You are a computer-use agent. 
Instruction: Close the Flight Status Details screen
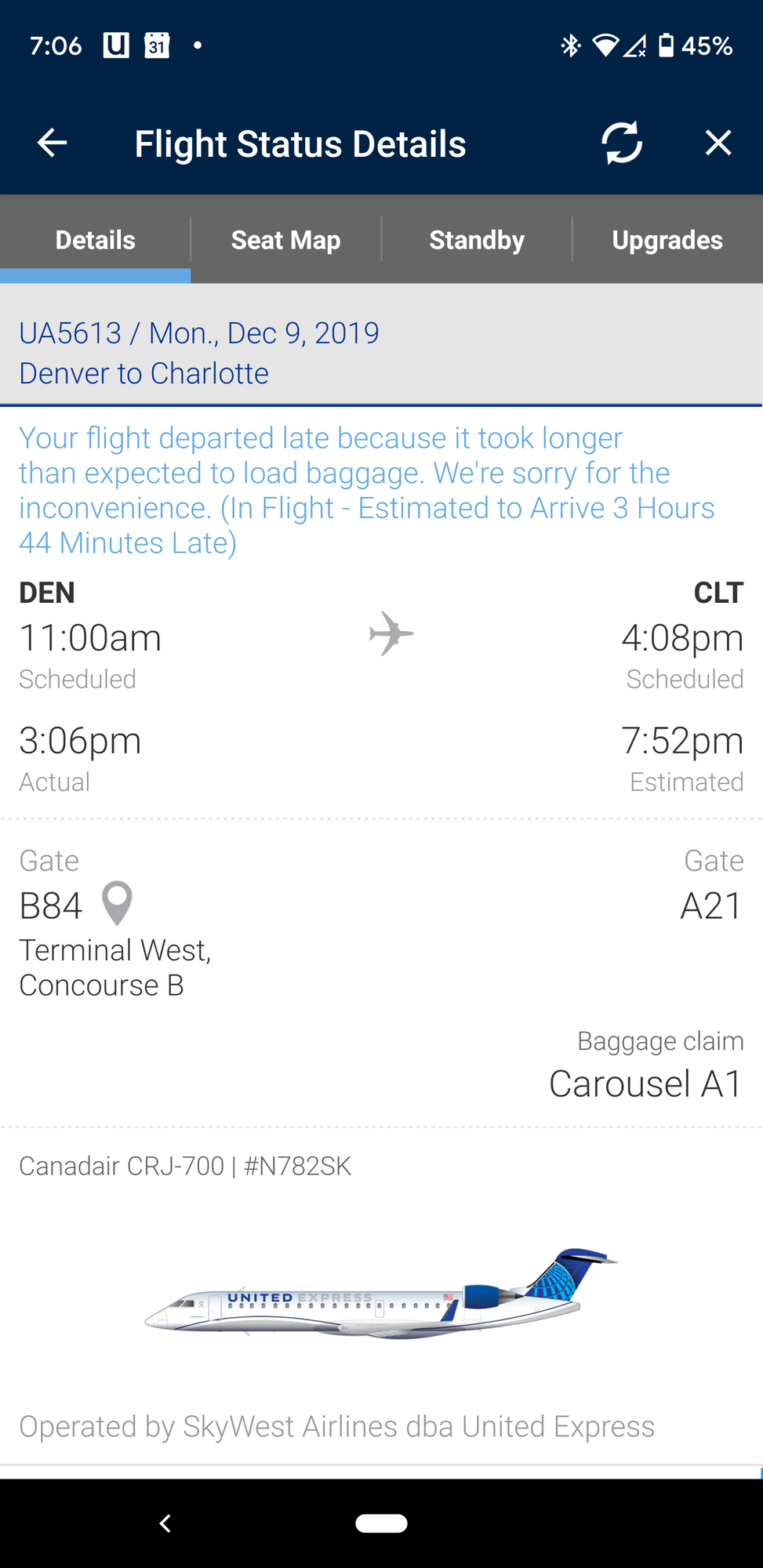718,143
